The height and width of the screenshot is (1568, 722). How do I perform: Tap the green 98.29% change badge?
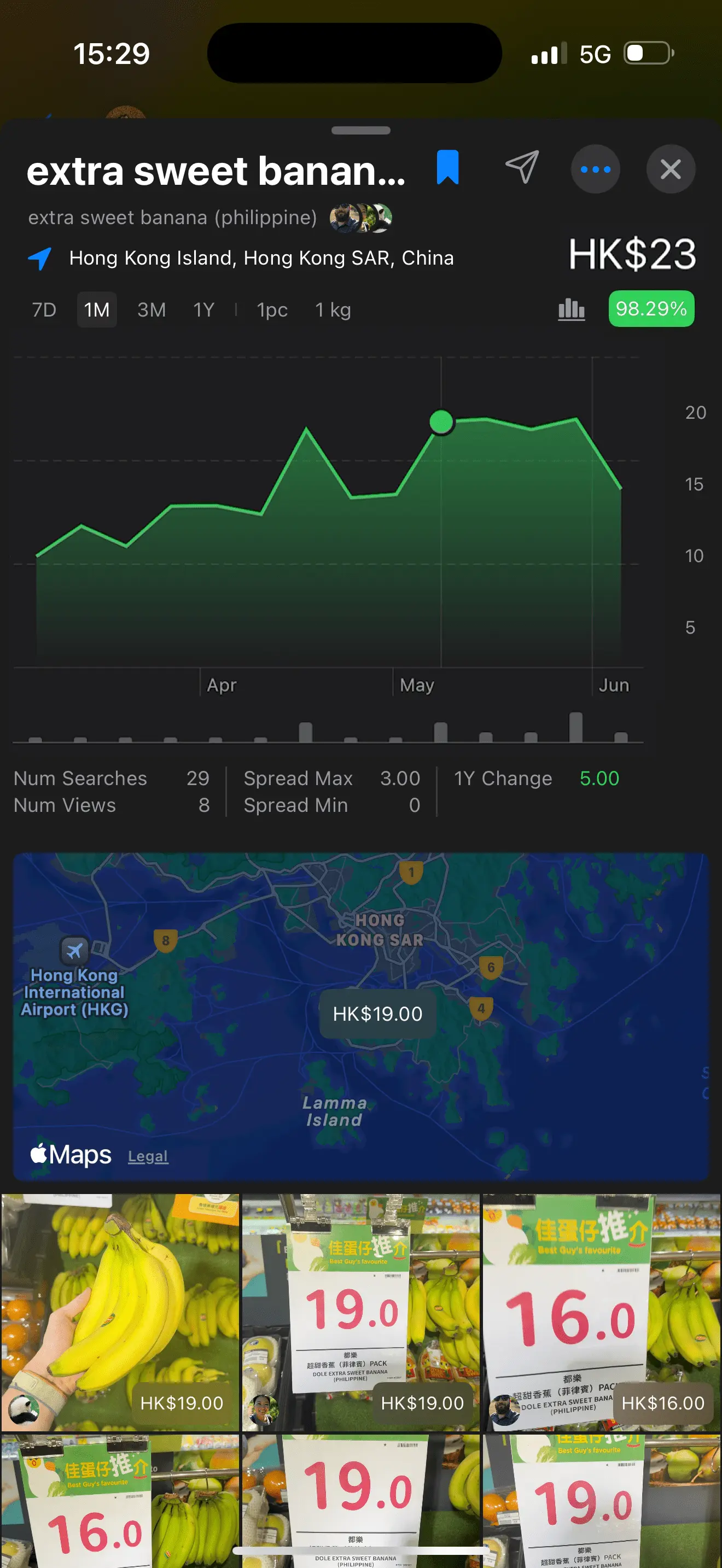651,309
